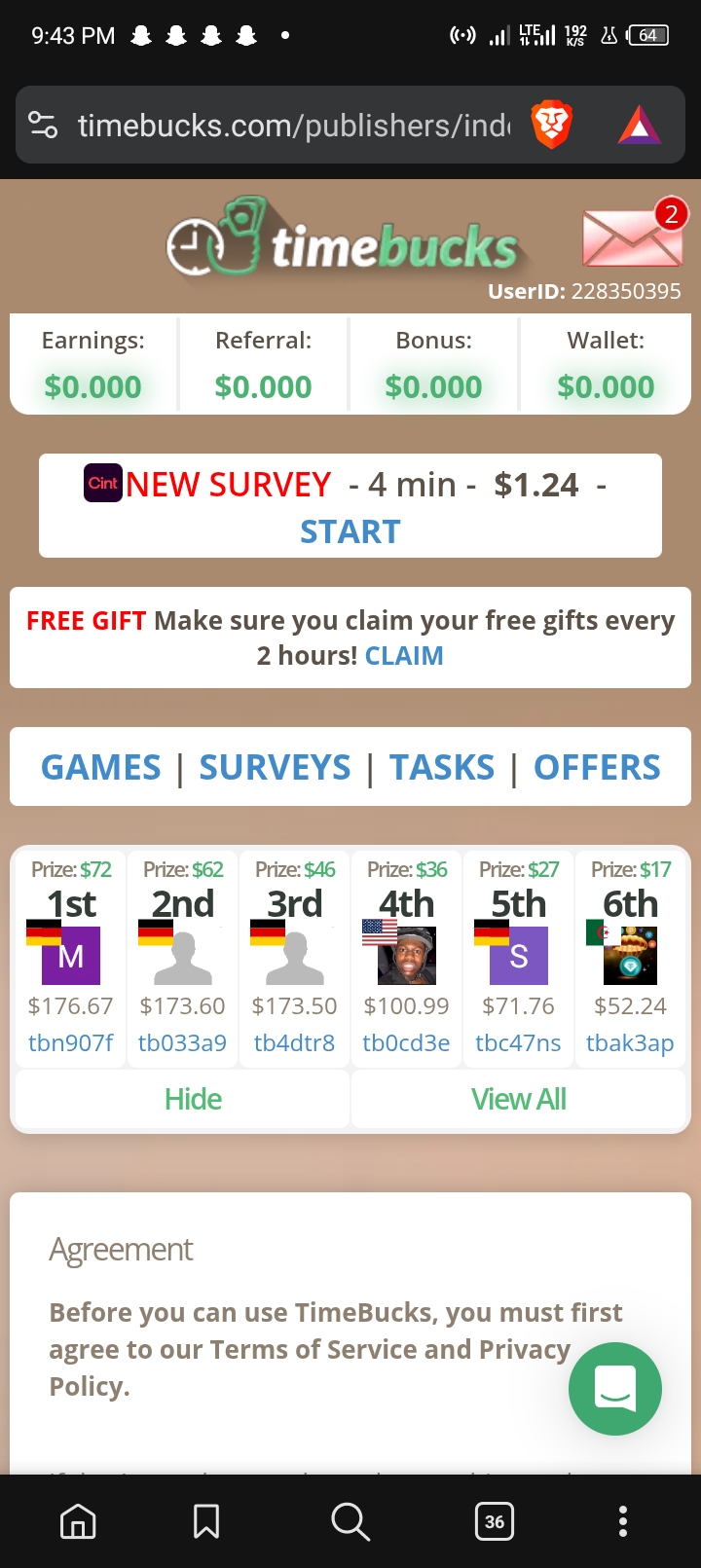Go to the browser home page
Screen dimensions: 701x1568
(x=78, y=1521)
